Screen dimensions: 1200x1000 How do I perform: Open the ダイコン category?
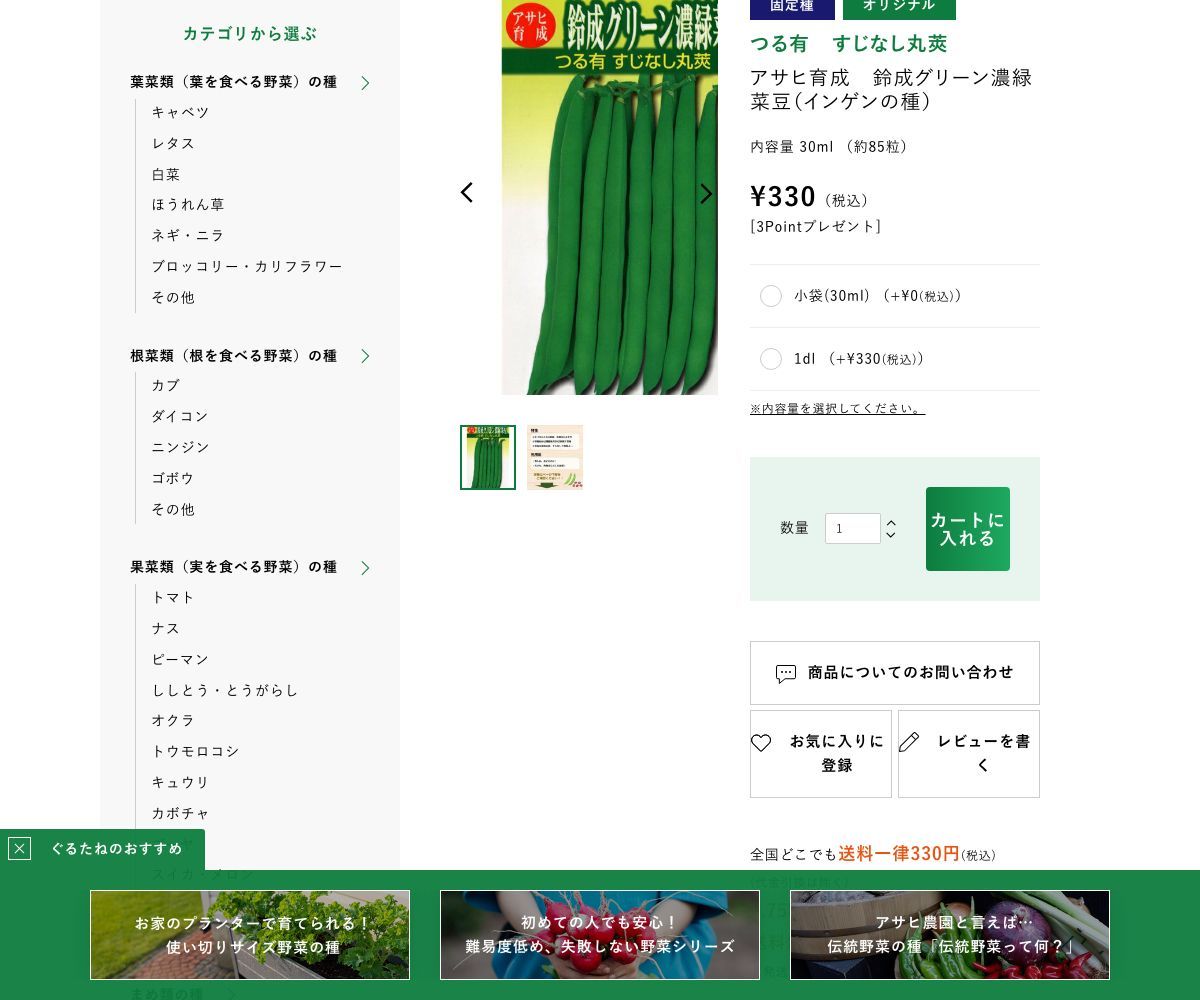[180, 416]
